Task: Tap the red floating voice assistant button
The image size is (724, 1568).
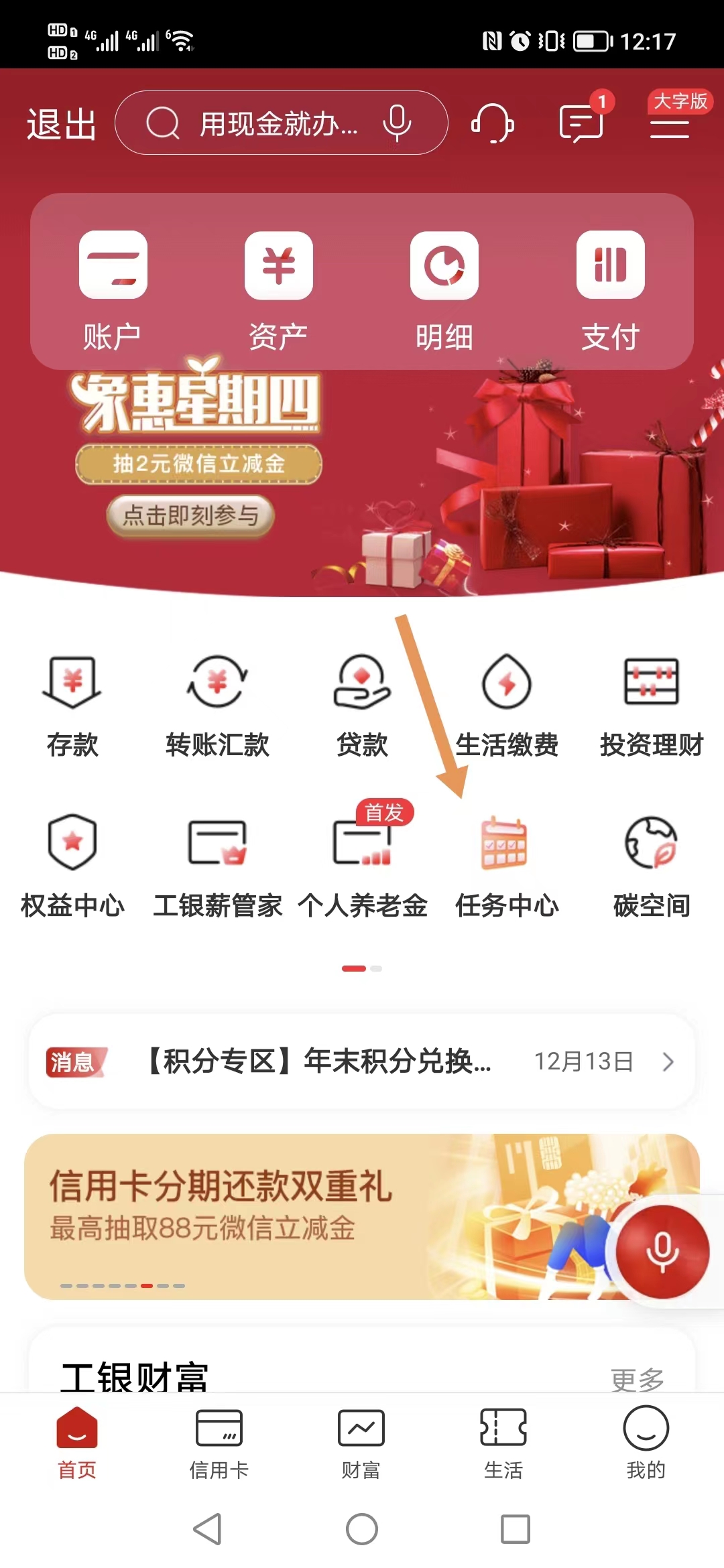Action: 662,1252
